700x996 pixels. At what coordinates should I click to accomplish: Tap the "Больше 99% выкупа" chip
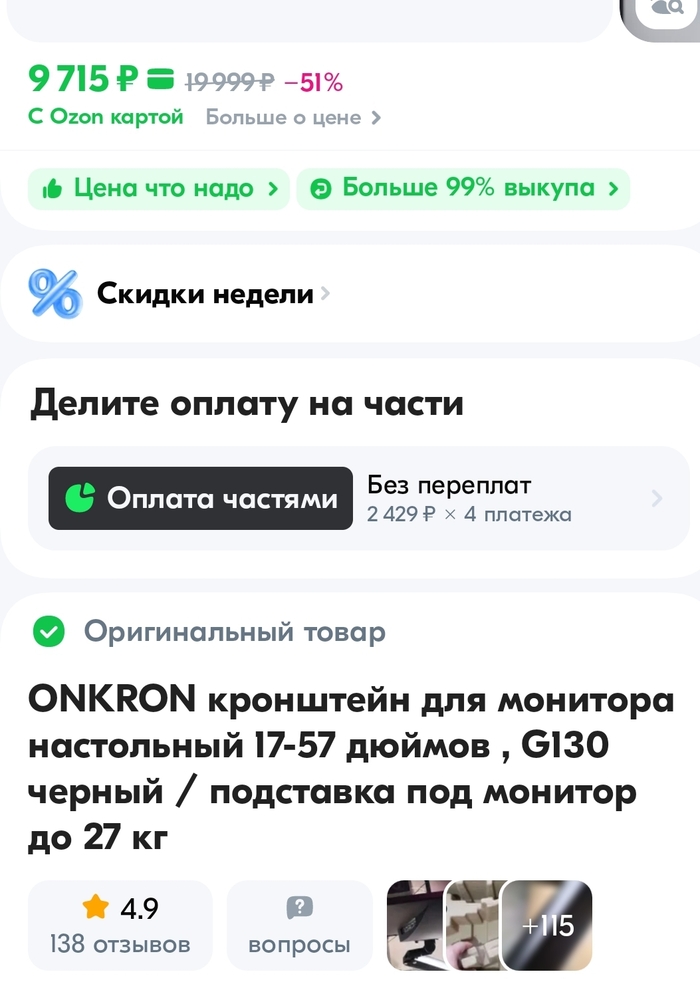pos(463,188)
